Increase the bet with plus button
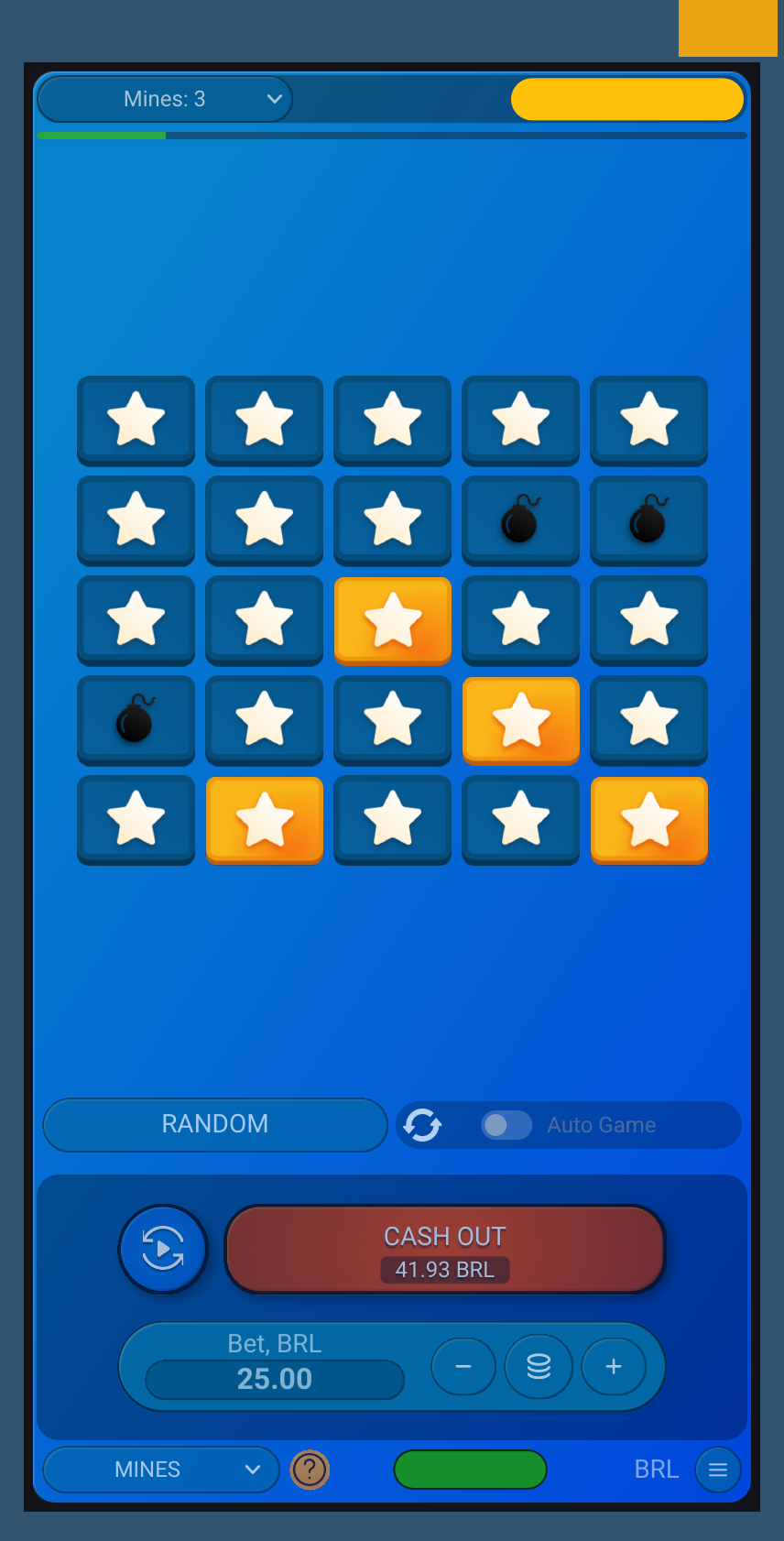Viewport: 784px width, 1541px height. click(614, 1367)
